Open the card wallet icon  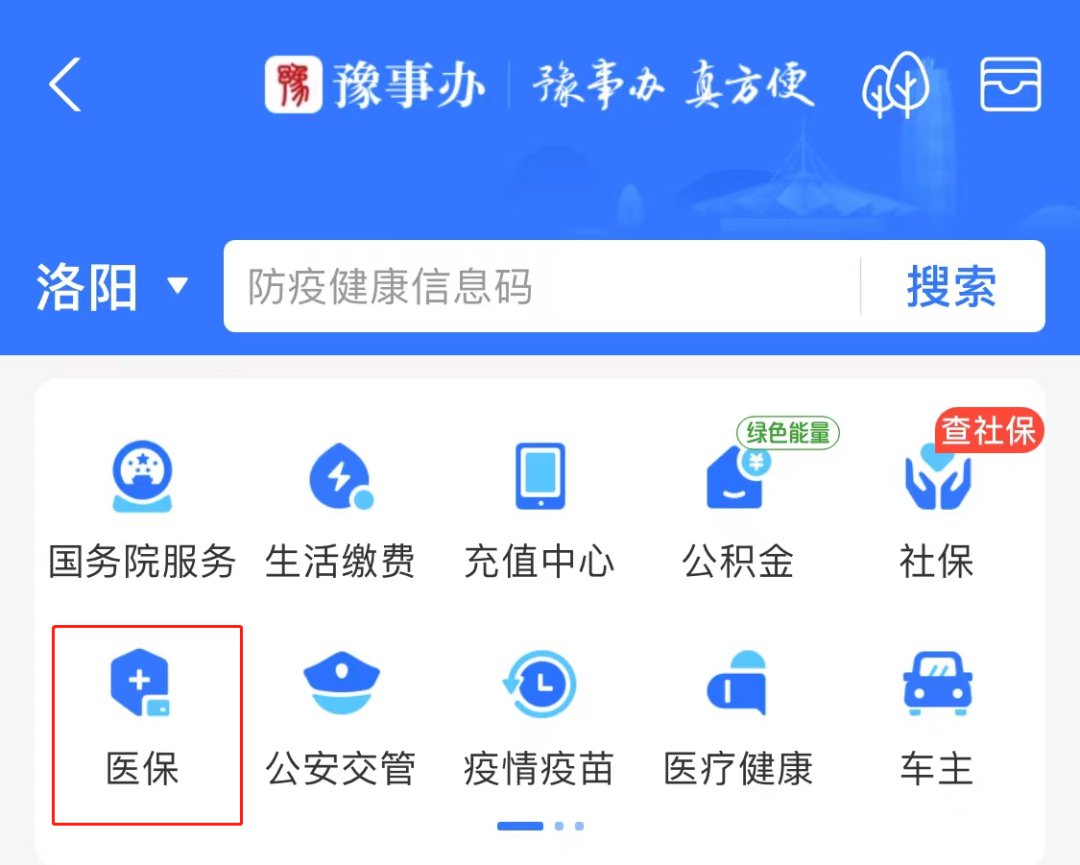pyautogui.click(x=1010, y=85)
